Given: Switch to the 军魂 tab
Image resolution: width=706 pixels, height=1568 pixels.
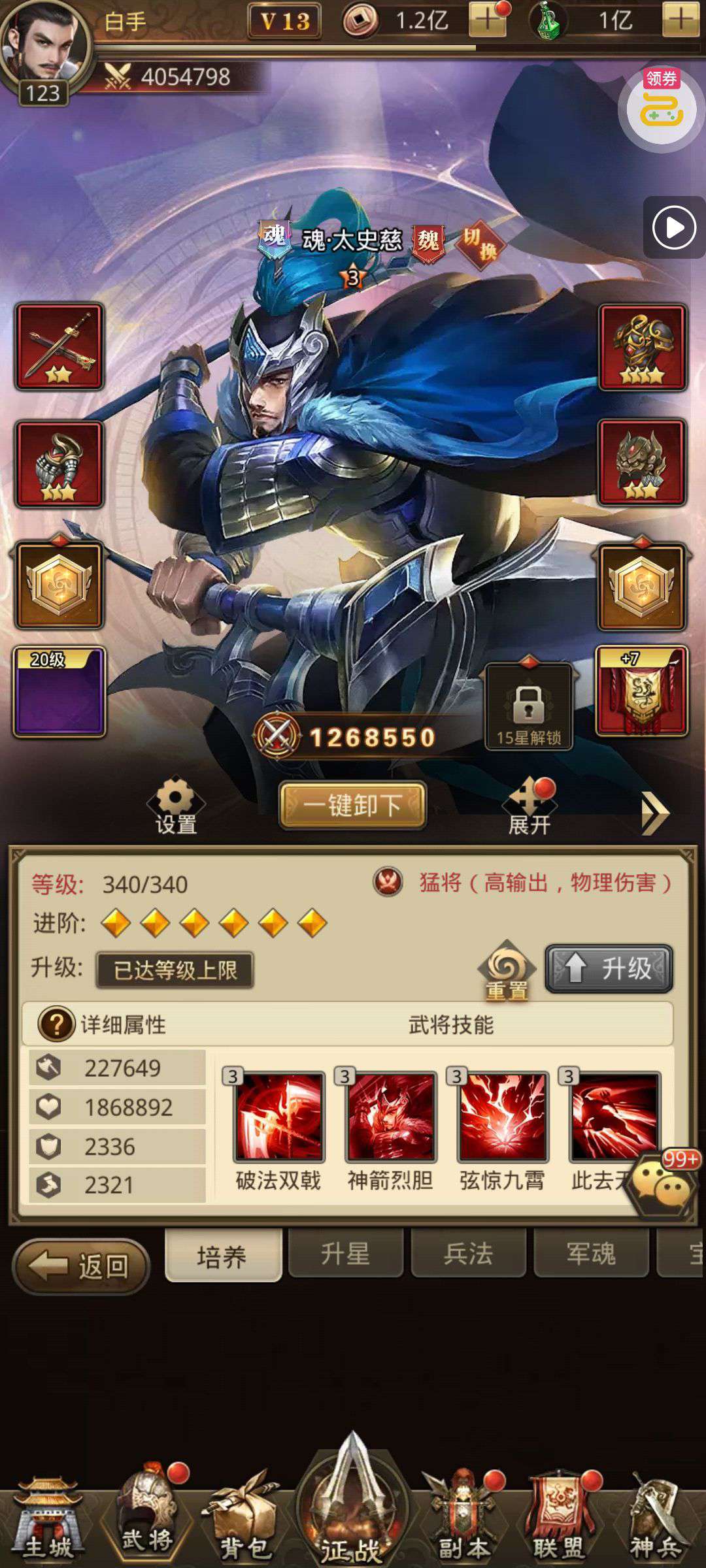Looking at the screenshot, I should [x=591, y=1253].
